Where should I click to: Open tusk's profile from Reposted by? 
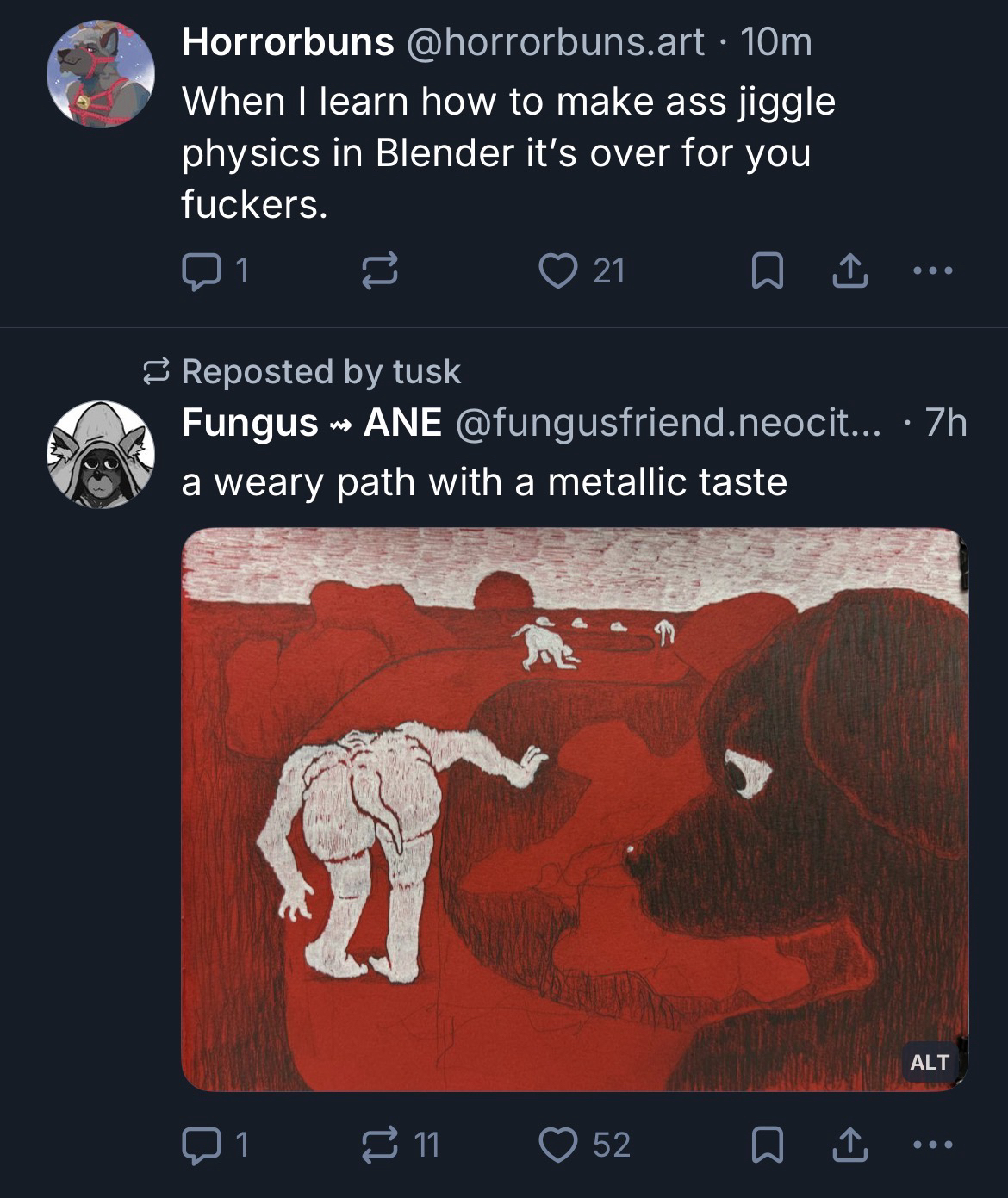(x=426, y=371)
